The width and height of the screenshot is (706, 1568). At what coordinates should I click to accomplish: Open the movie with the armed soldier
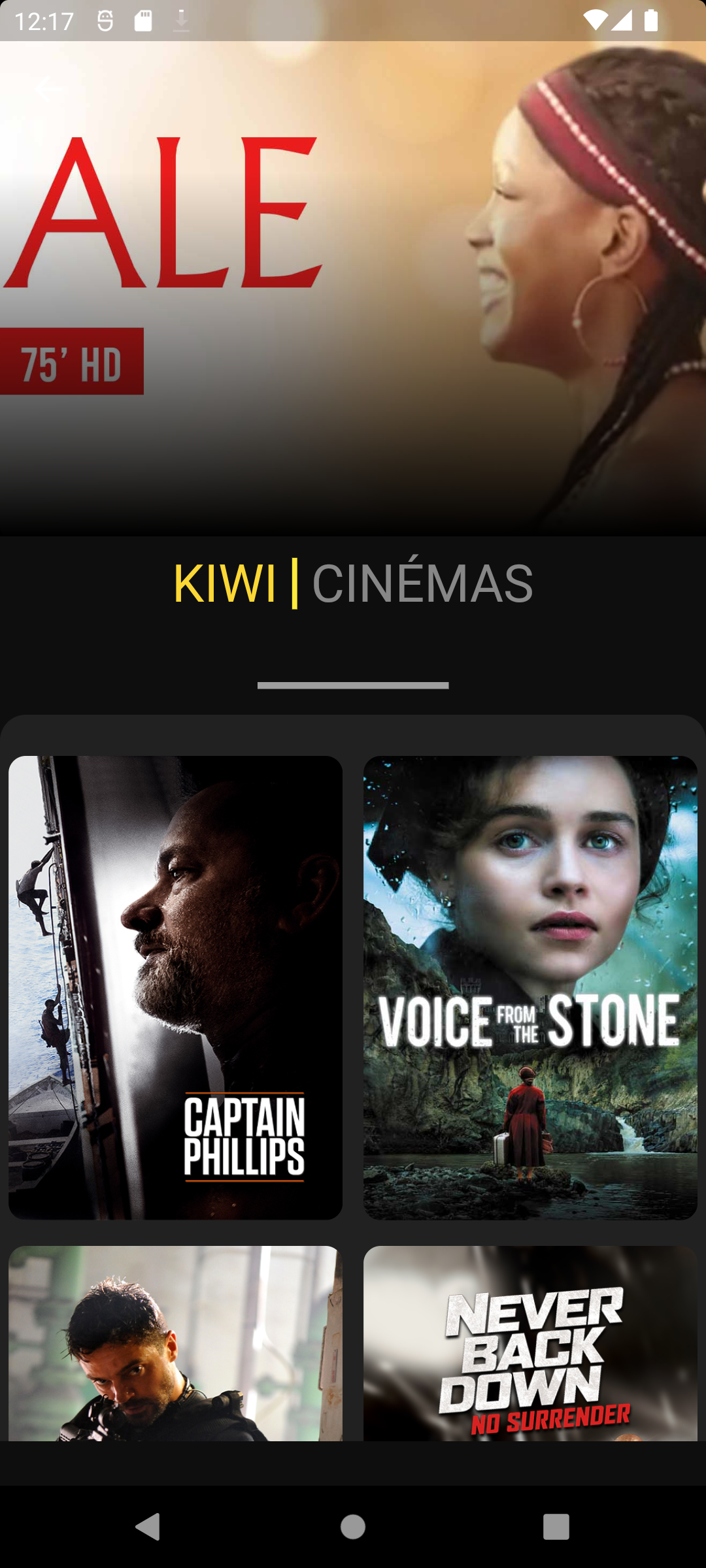[x=175, y=1343]
